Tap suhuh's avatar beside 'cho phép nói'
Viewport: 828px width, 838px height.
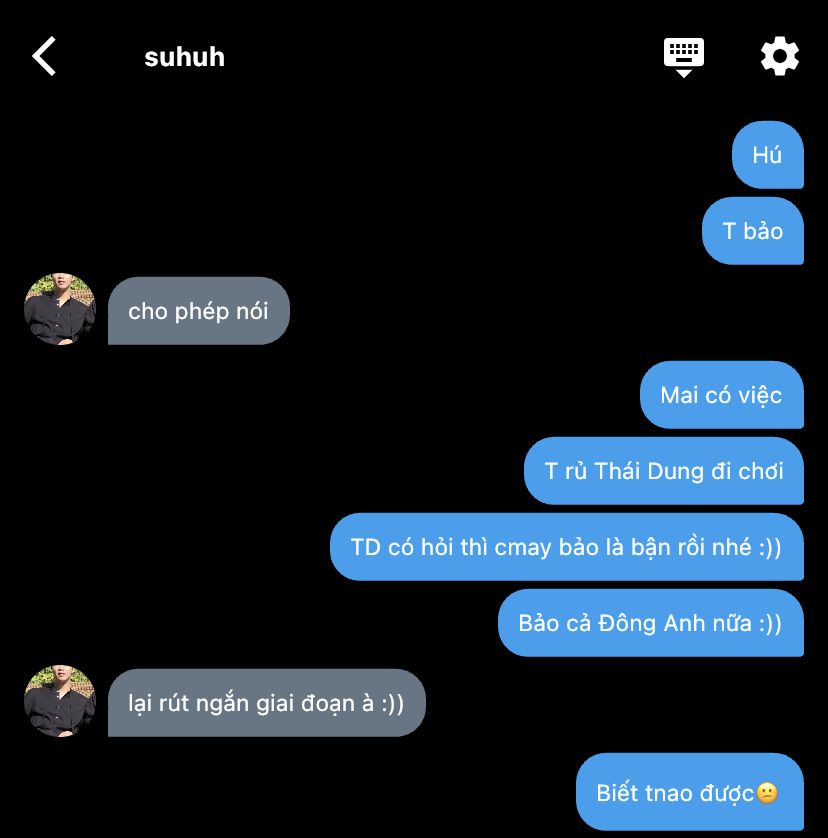click(x=60, y=310)
